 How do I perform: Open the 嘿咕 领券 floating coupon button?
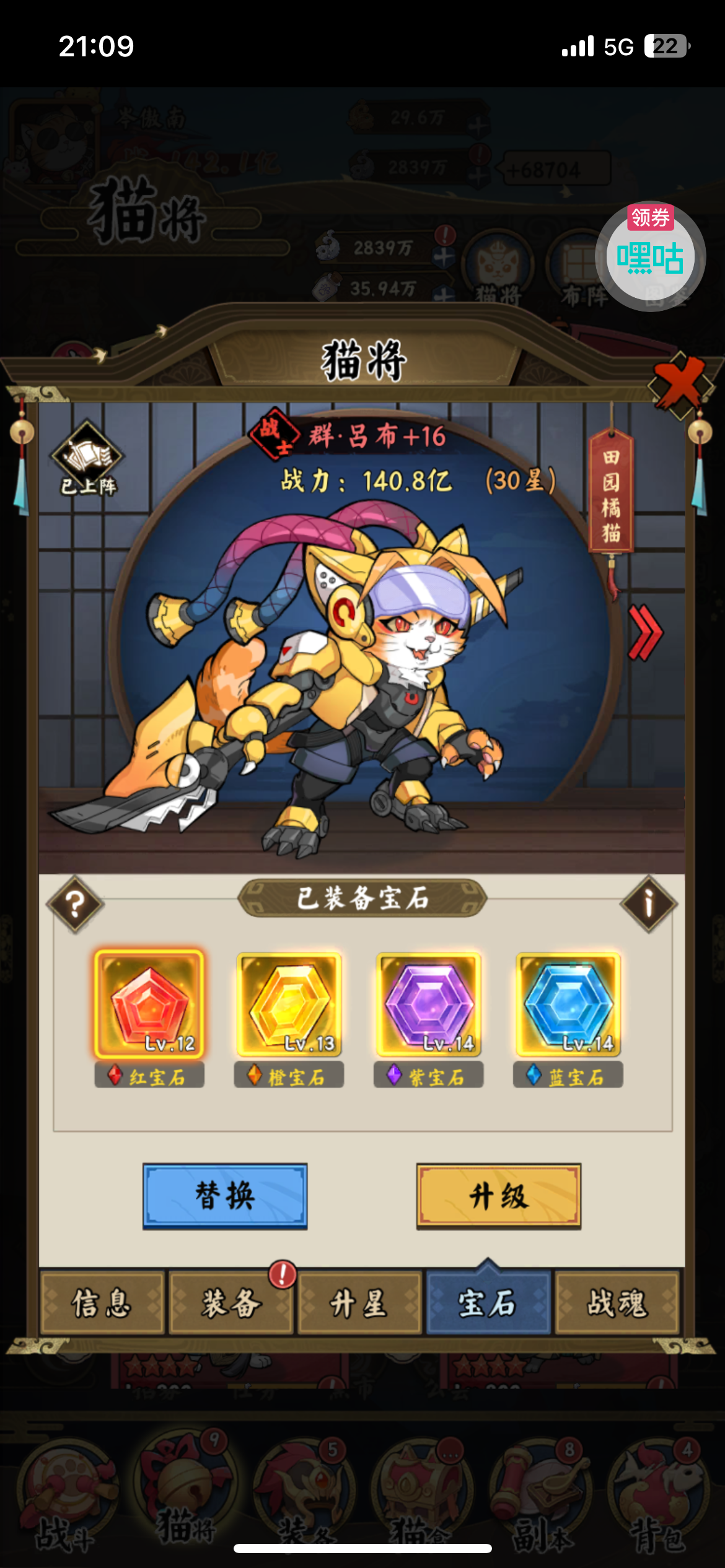point(650,256)
